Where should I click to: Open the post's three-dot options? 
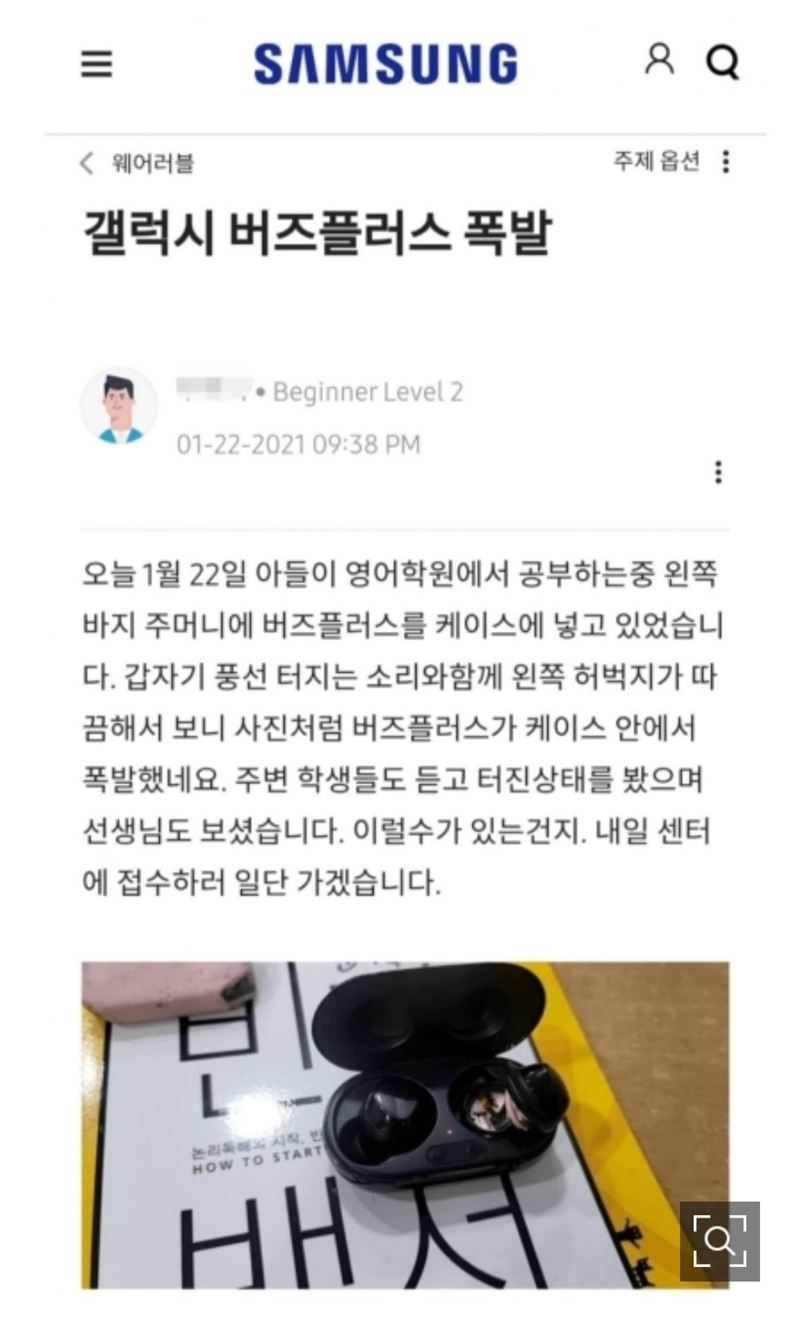point(718,472)
